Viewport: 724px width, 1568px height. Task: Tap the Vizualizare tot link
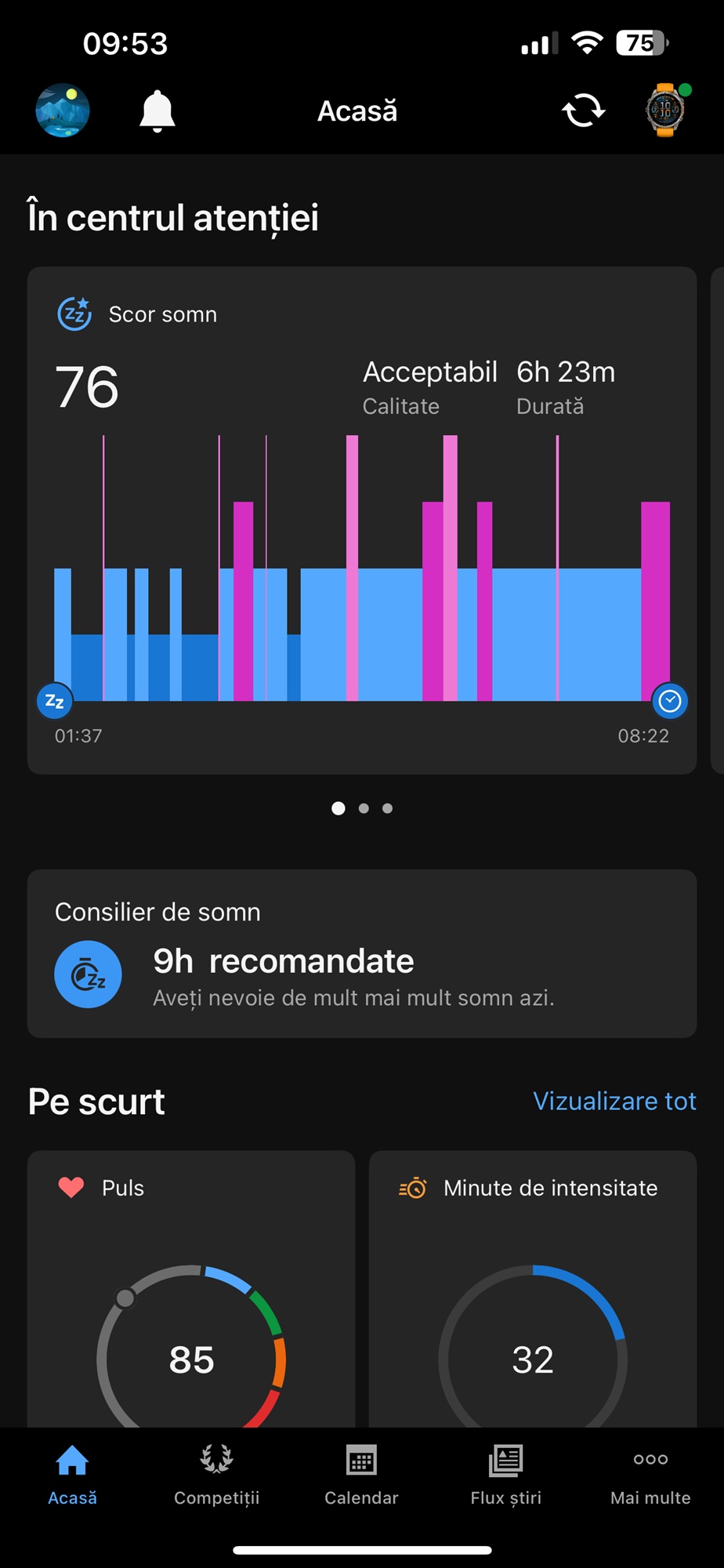pos(614,1101)
